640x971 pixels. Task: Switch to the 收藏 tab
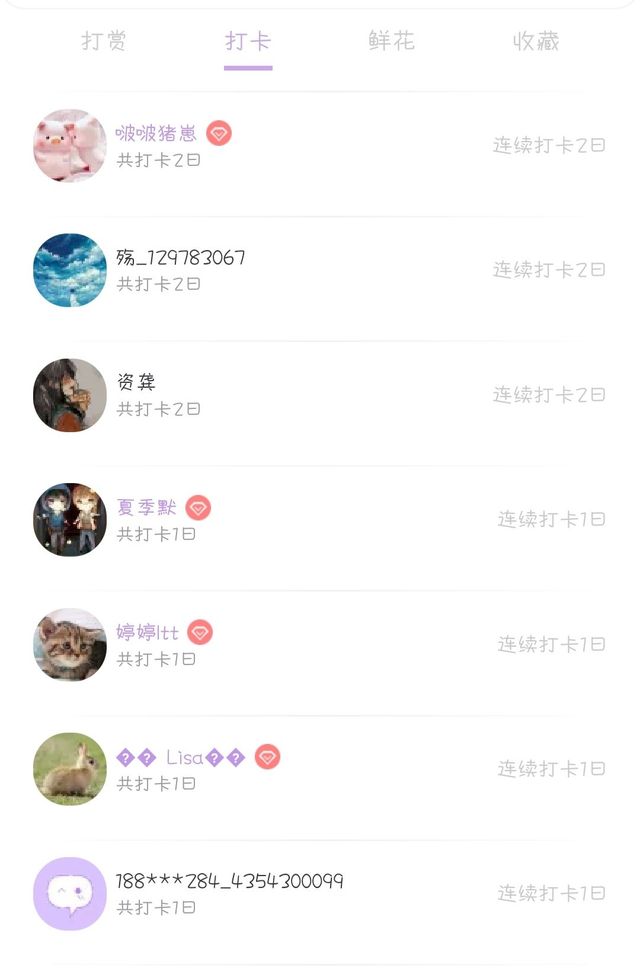pyautogui.click(x=536, y=42)
